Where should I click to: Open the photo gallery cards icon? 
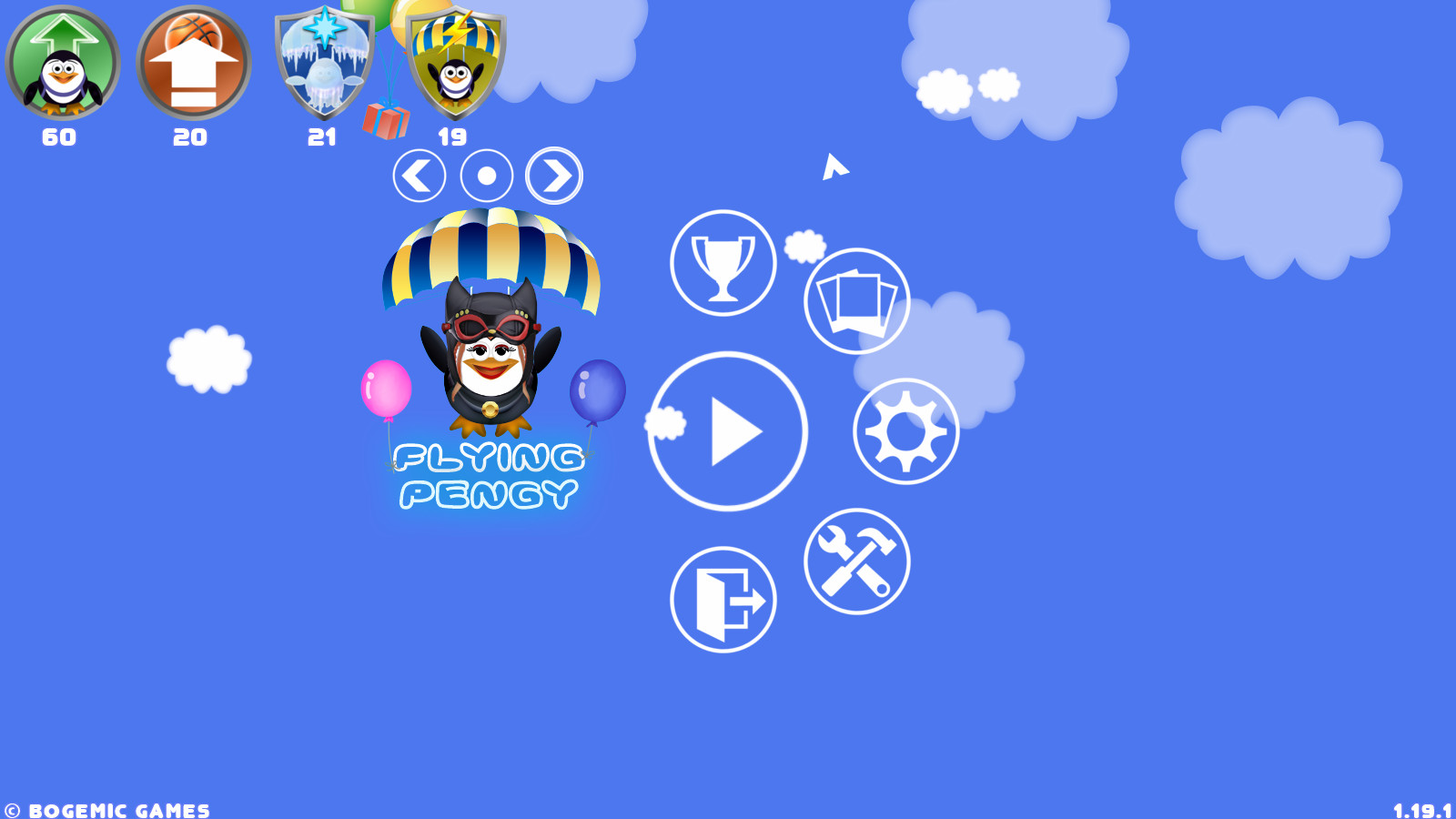click(856, 301)
